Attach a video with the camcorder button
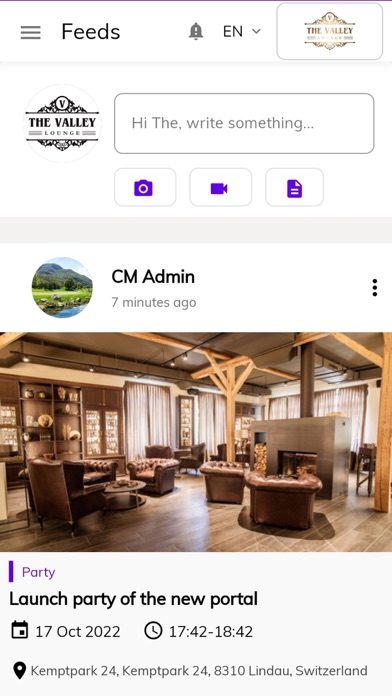392x696 pixels. (x=221, y=187)
